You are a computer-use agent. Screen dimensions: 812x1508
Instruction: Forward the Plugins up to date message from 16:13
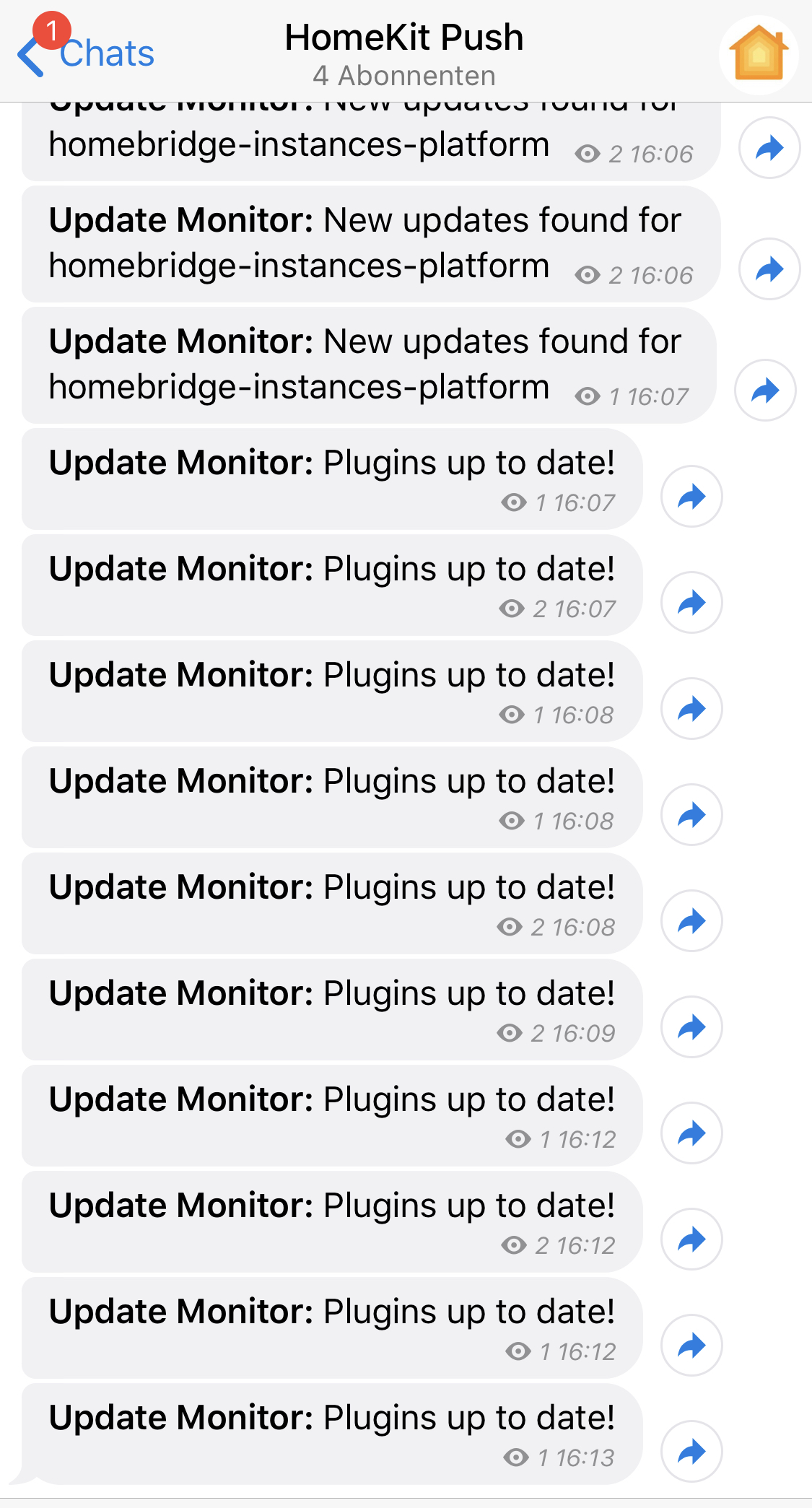point(691,1452)
